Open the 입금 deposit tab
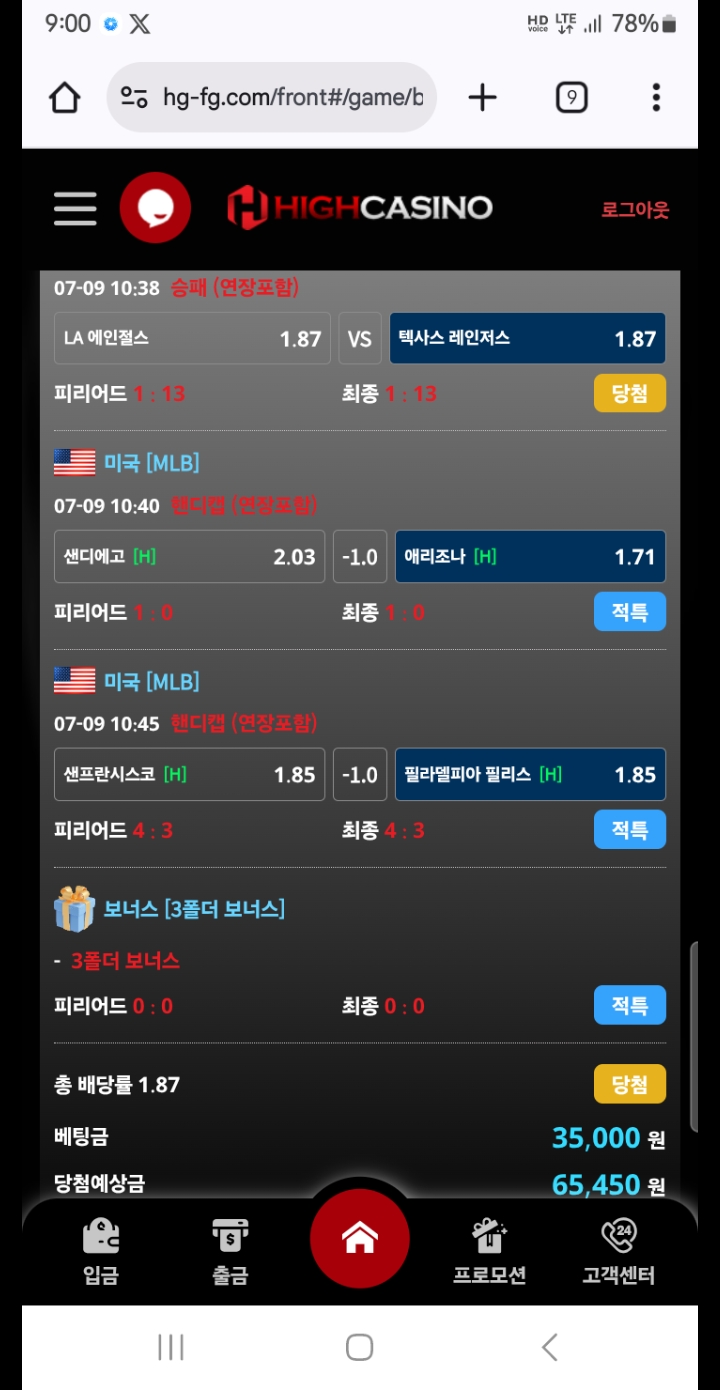The width and height of the screenshot is (720, 1390). (101, 1250)
